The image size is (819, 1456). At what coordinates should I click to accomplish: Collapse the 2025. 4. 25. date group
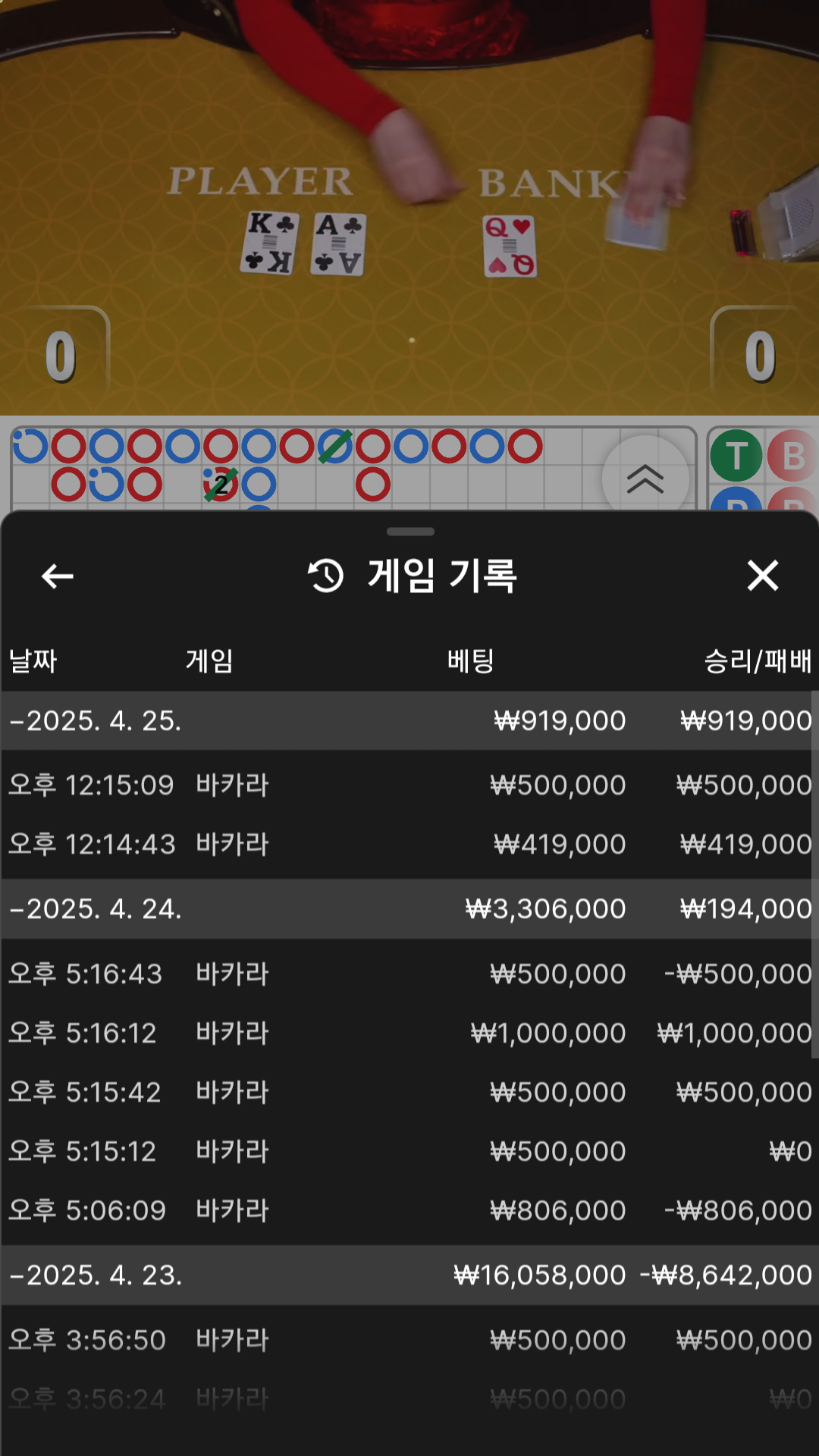point(96,720)
